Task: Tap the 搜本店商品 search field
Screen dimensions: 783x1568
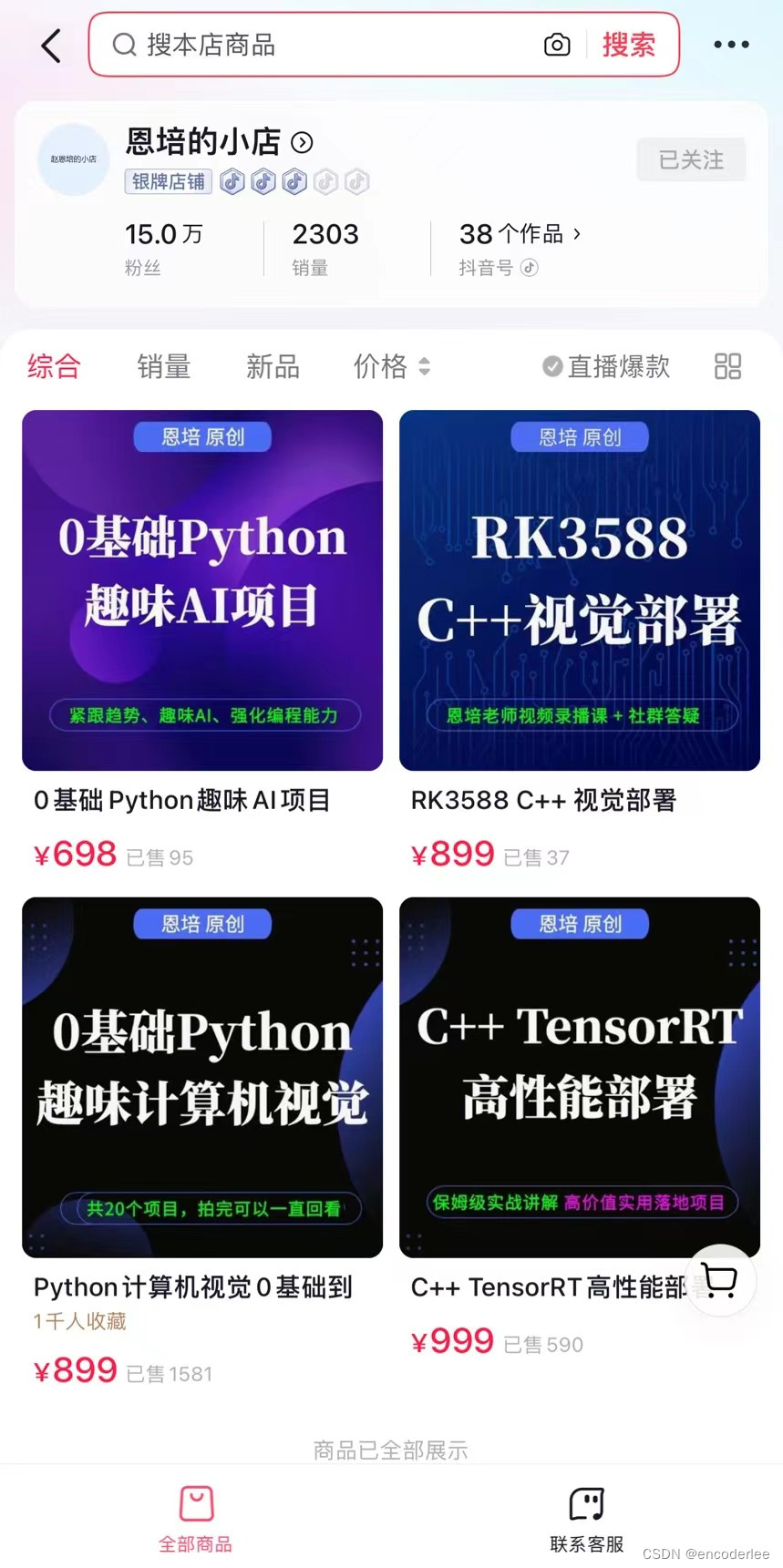Action: point(319,45)
